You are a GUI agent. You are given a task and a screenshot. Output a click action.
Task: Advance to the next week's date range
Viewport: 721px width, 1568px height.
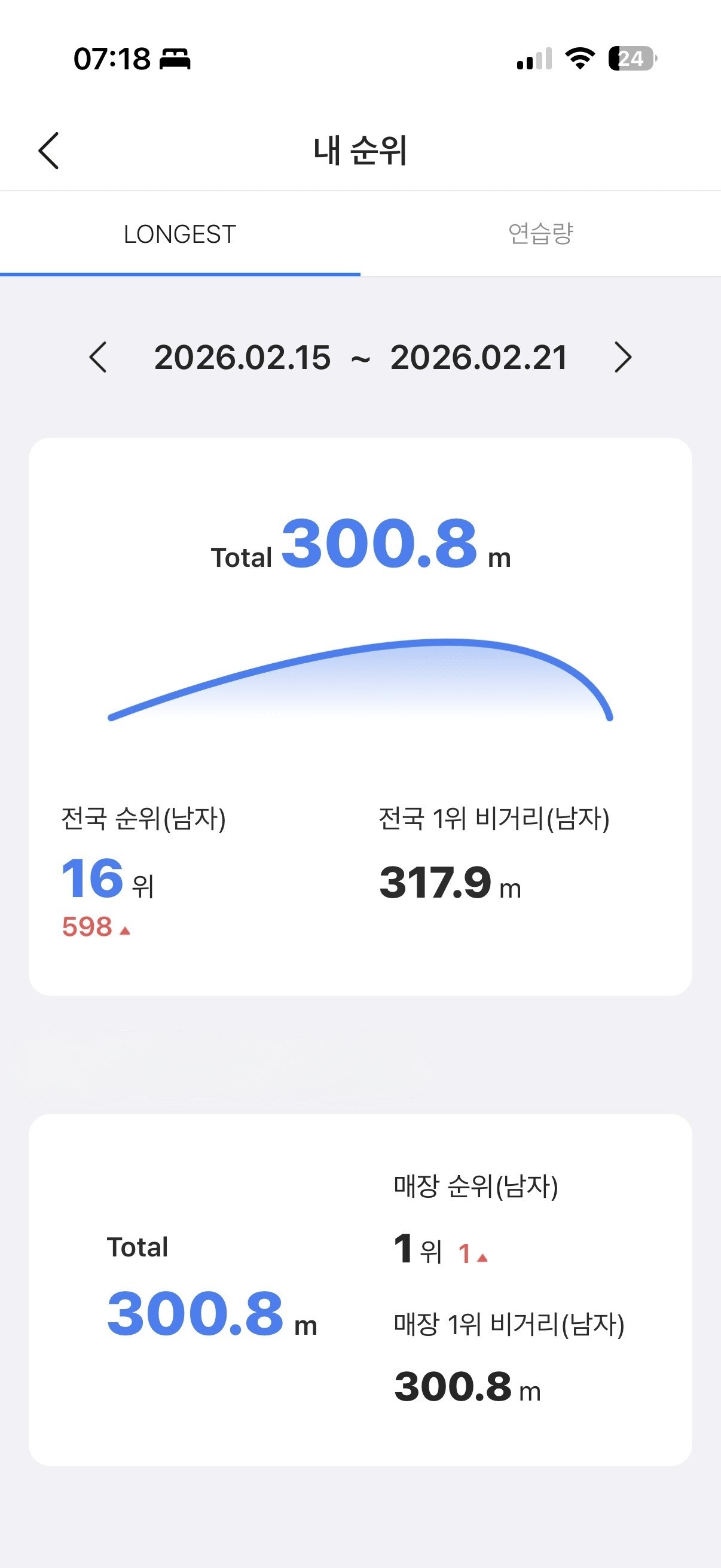622,356
